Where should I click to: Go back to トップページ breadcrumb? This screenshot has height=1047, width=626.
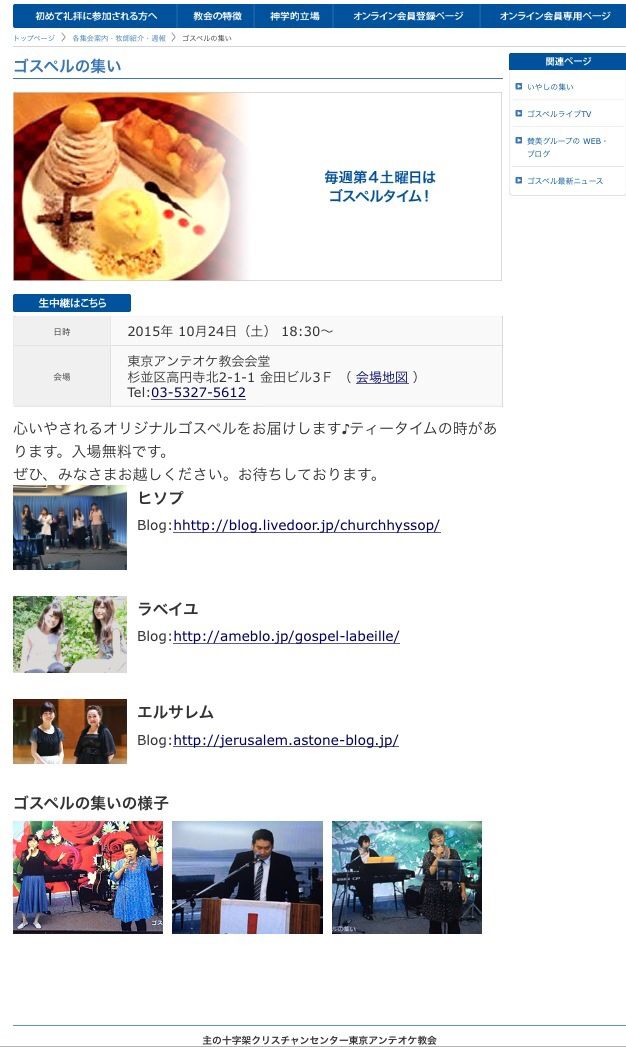34,38
